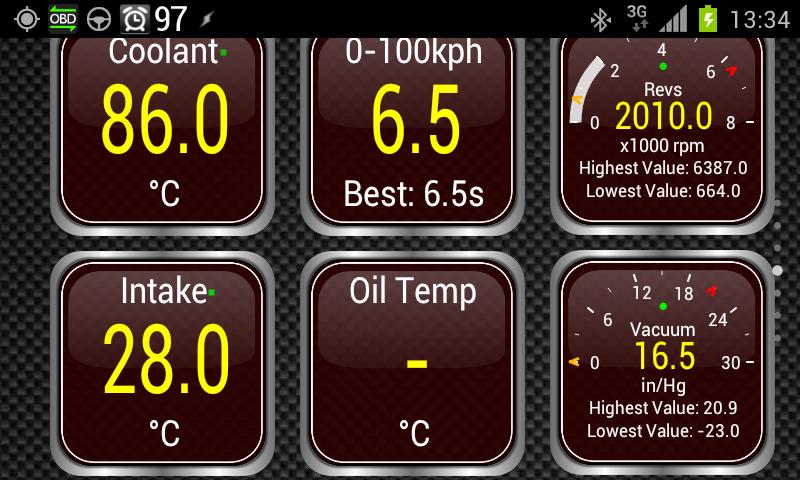The image size is (800, 480).
Task: Tap the Coolant temperature gauge
Action: click(x=163, y=125)
